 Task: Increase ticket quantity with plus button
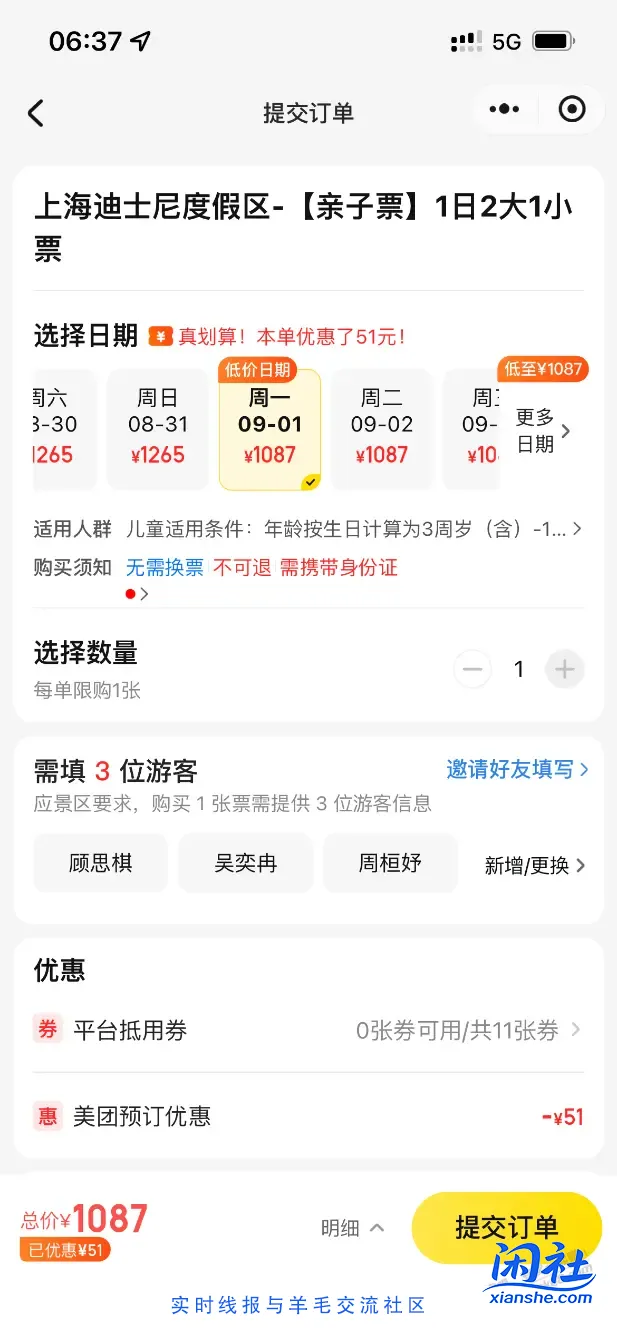tap(564, 669)
